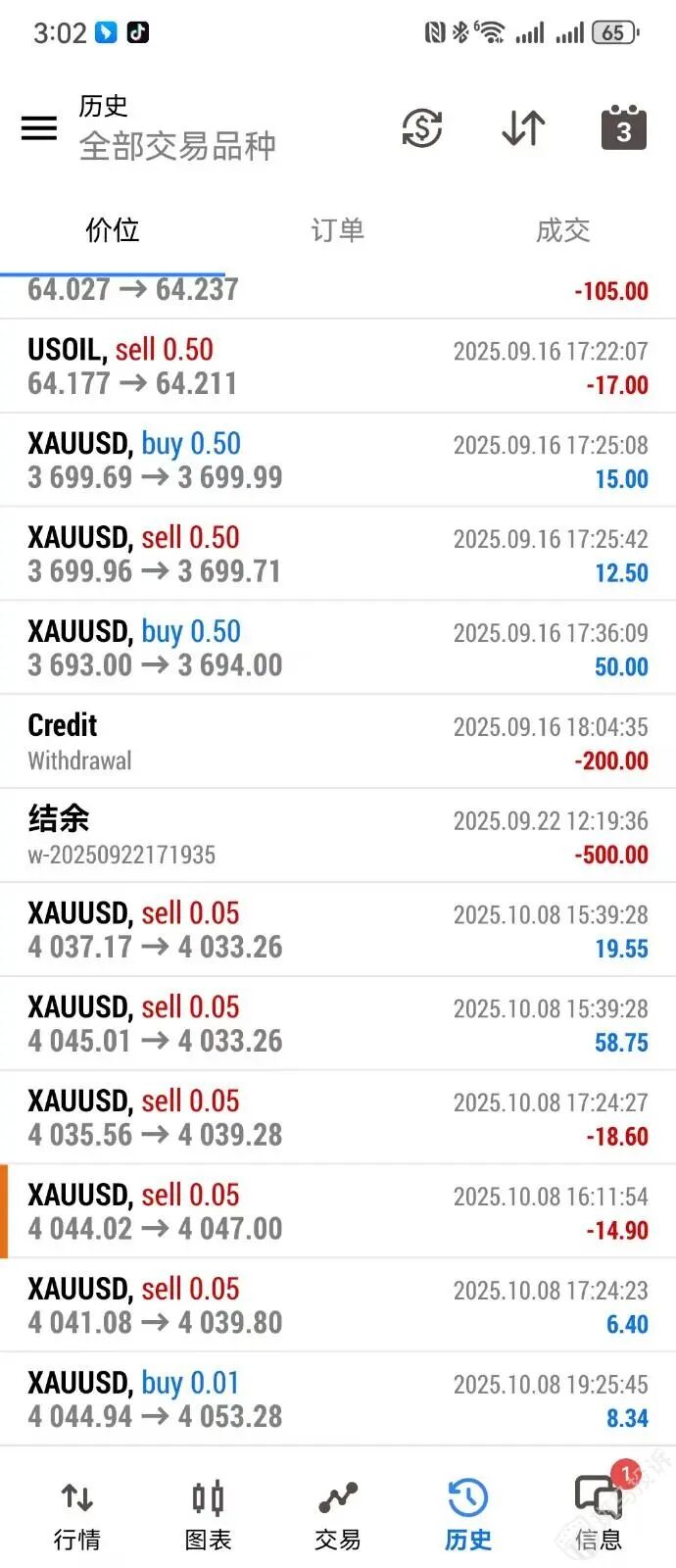Open XAUUSD trade from 3 693.00 to 3 694.00

(x=338, y=648)
